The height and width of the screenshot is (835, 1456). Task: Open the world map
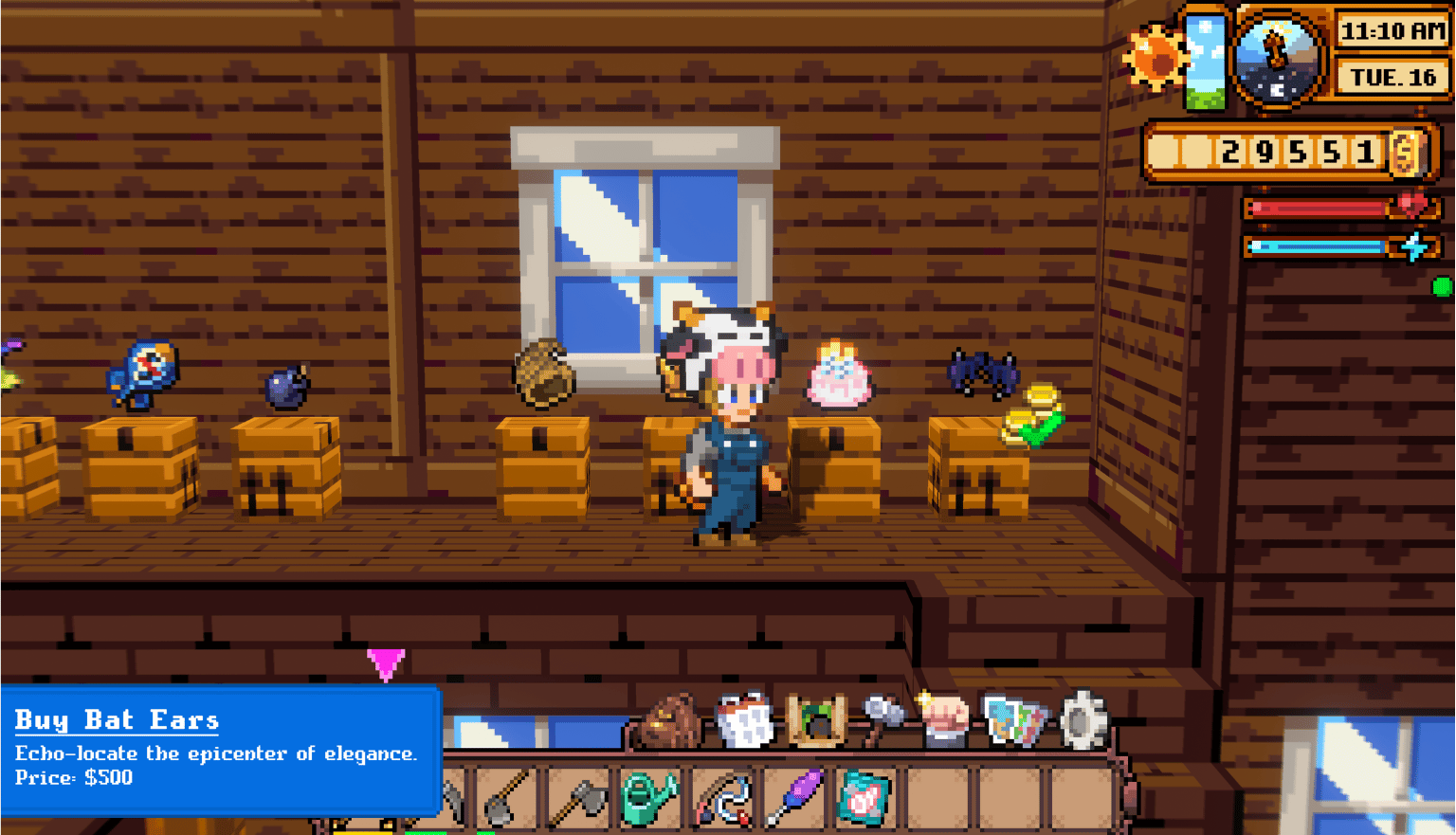(x=1014, y=722)
